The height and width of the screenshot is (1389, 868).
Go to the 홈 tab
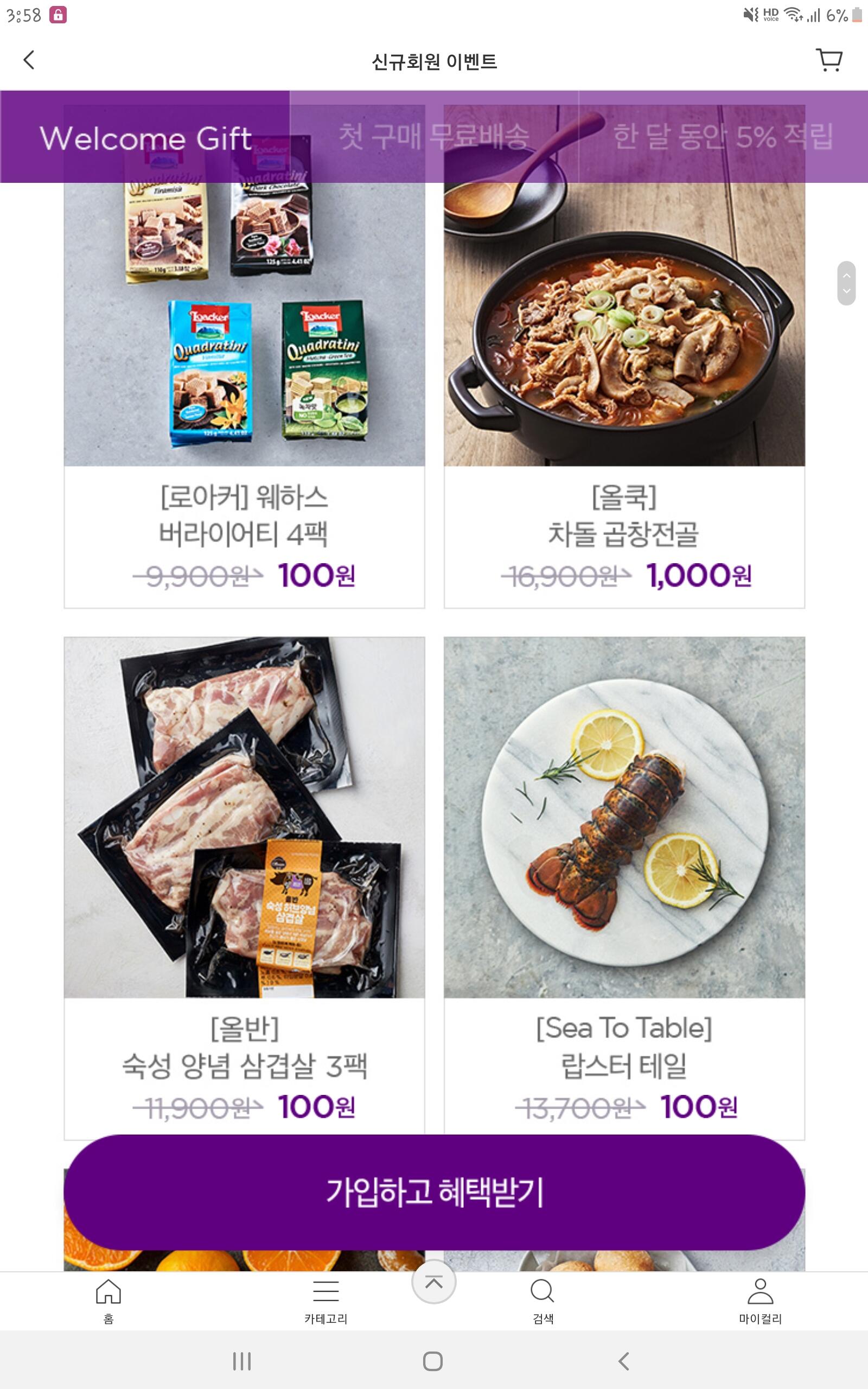coord(108,1301)
